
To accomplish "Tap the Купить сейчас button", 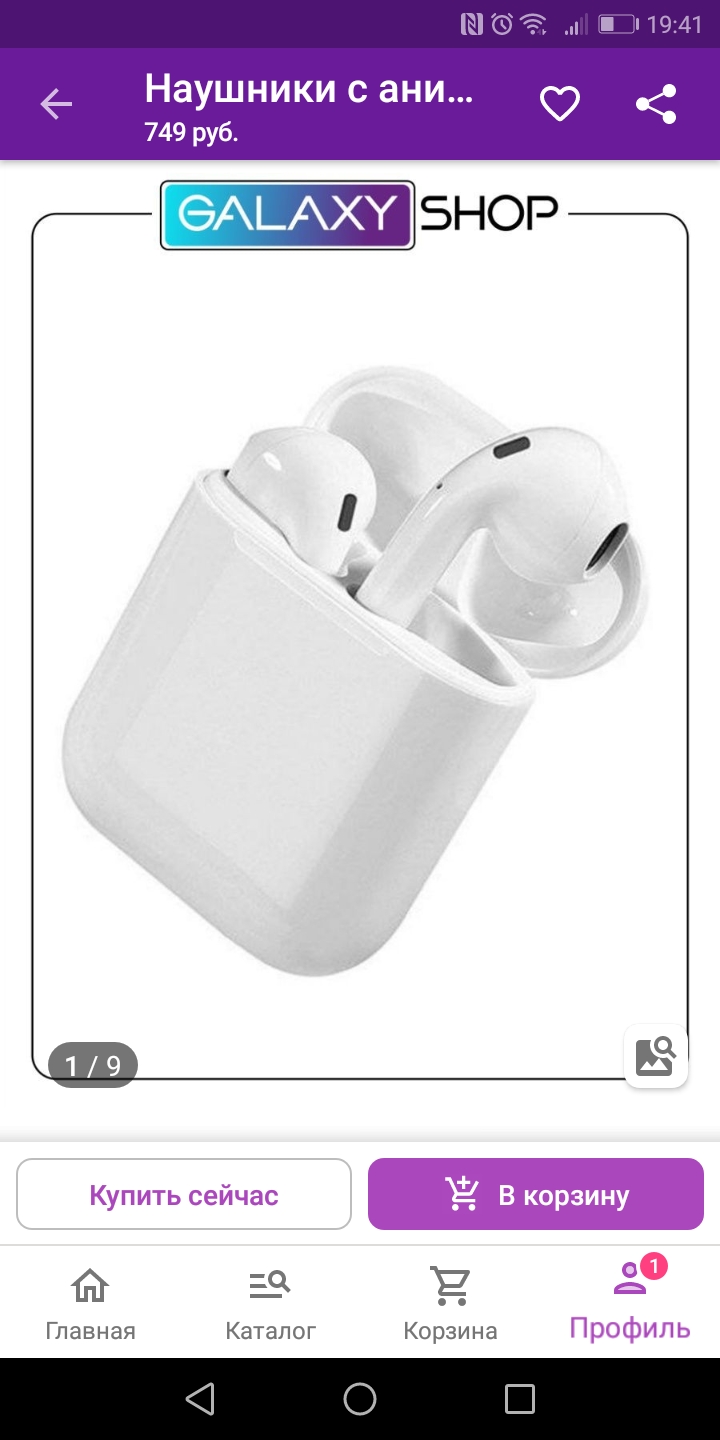I will pyautogui.click(x=184, y=1194).
